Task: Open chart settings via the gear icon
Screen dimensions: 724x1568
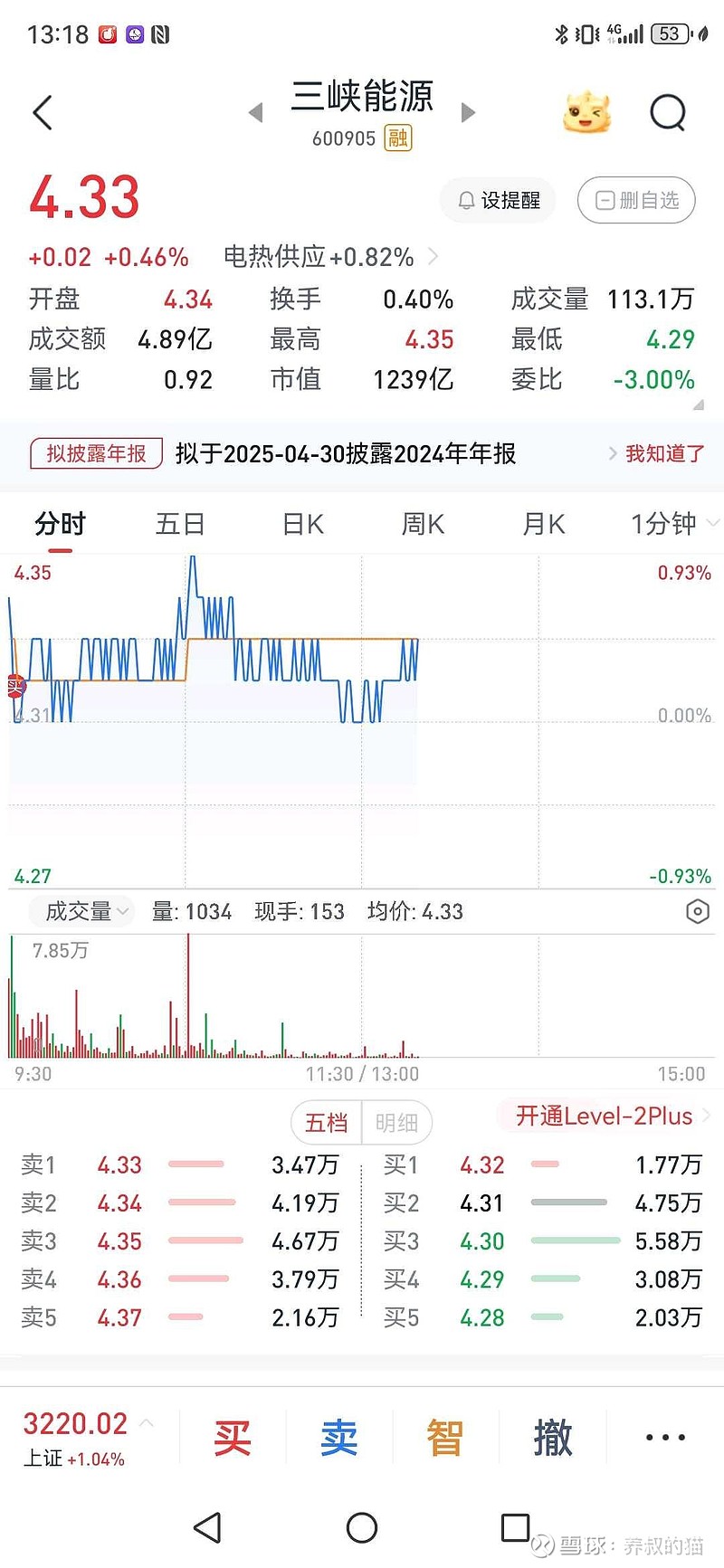Action: [x=697, y=911]
